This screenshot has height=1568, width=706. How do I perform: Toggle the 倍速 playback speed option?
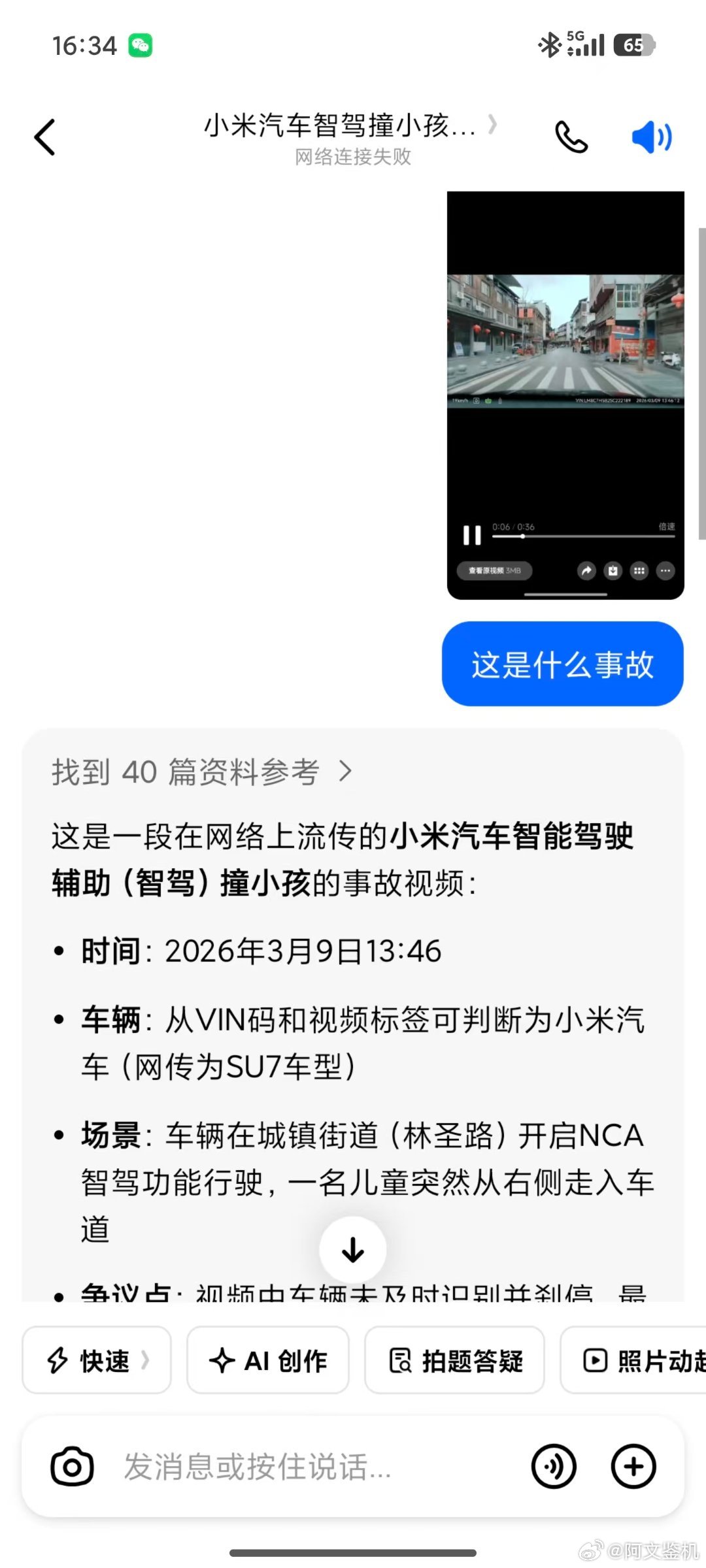(667, 526)
